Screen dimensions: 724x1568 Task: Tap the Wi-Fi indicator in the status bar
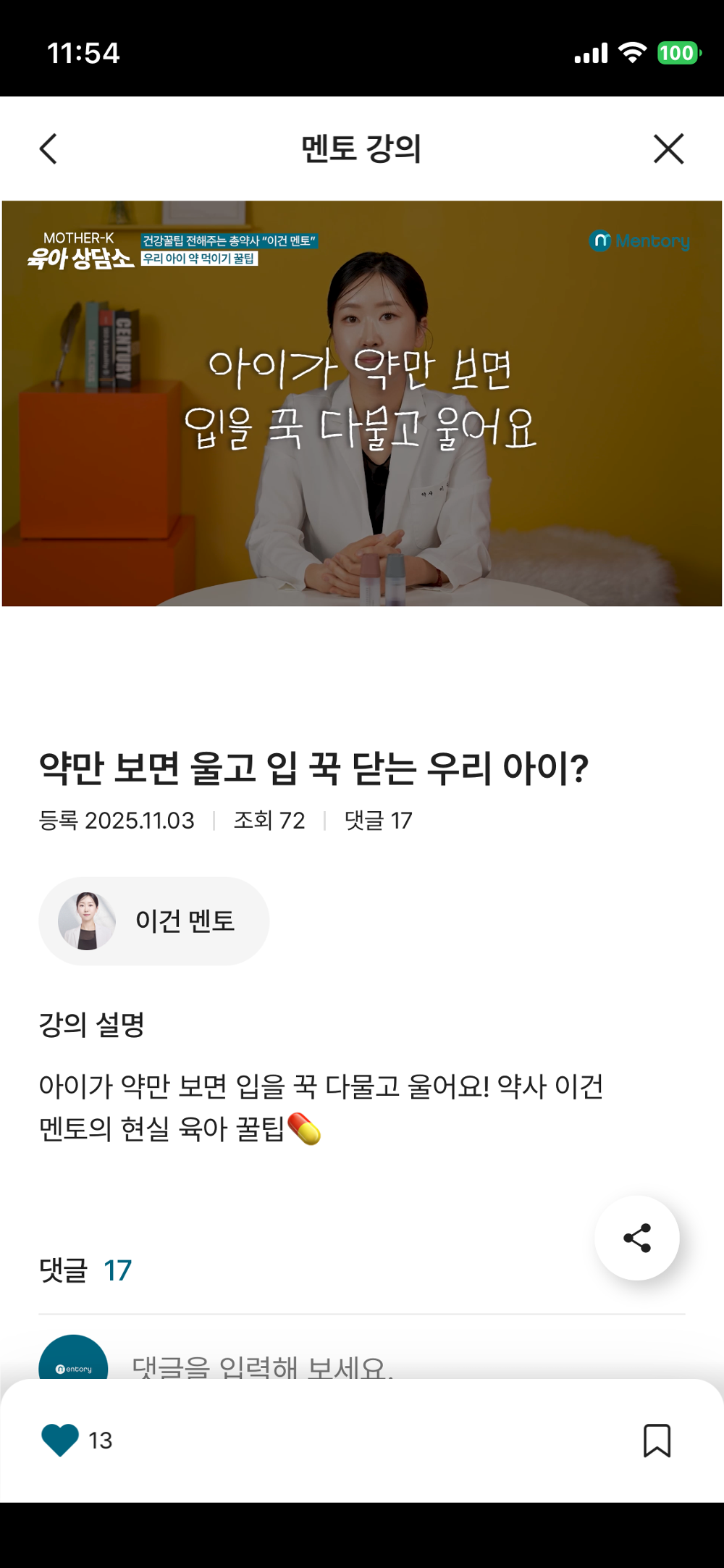click(x=633, y=53)
